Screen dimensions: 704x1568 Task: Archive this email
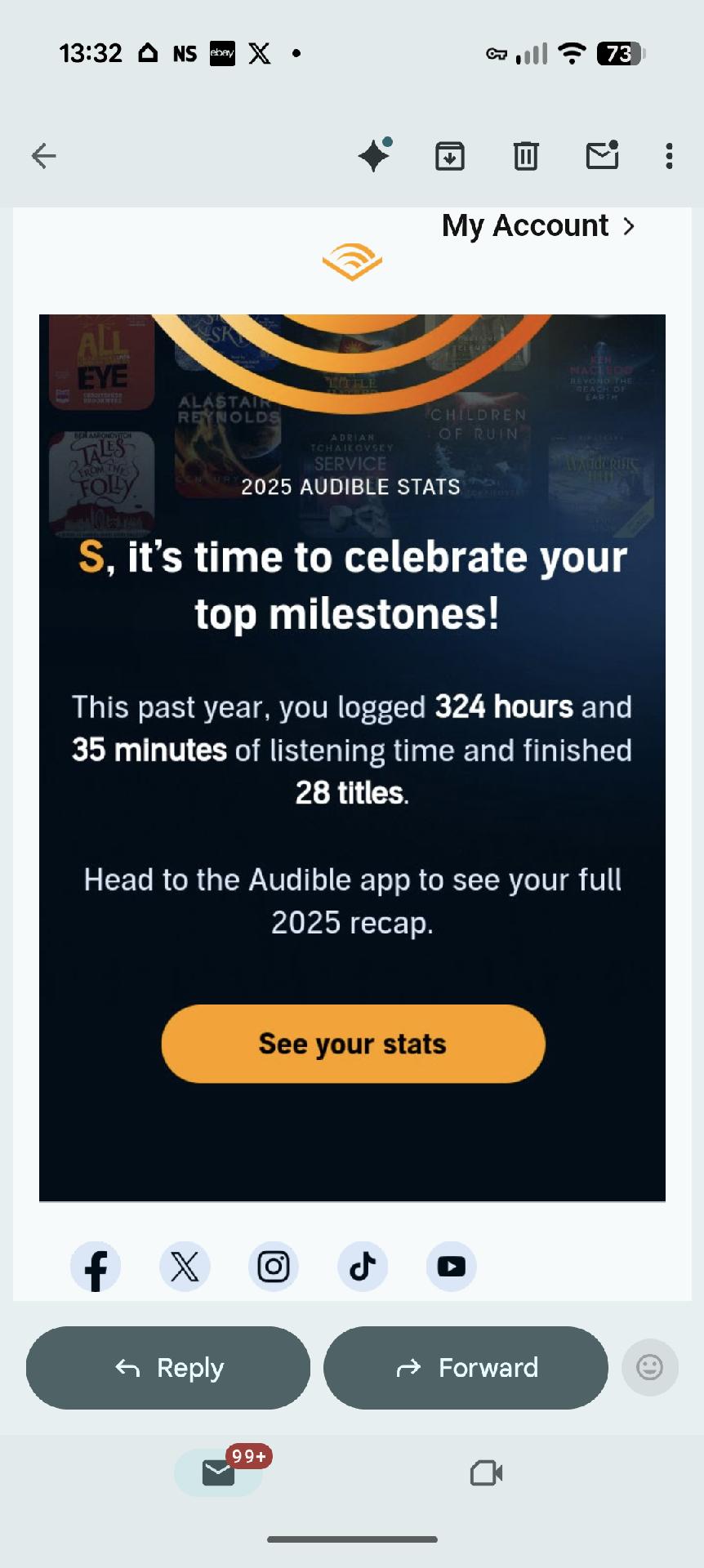point(450,155)
